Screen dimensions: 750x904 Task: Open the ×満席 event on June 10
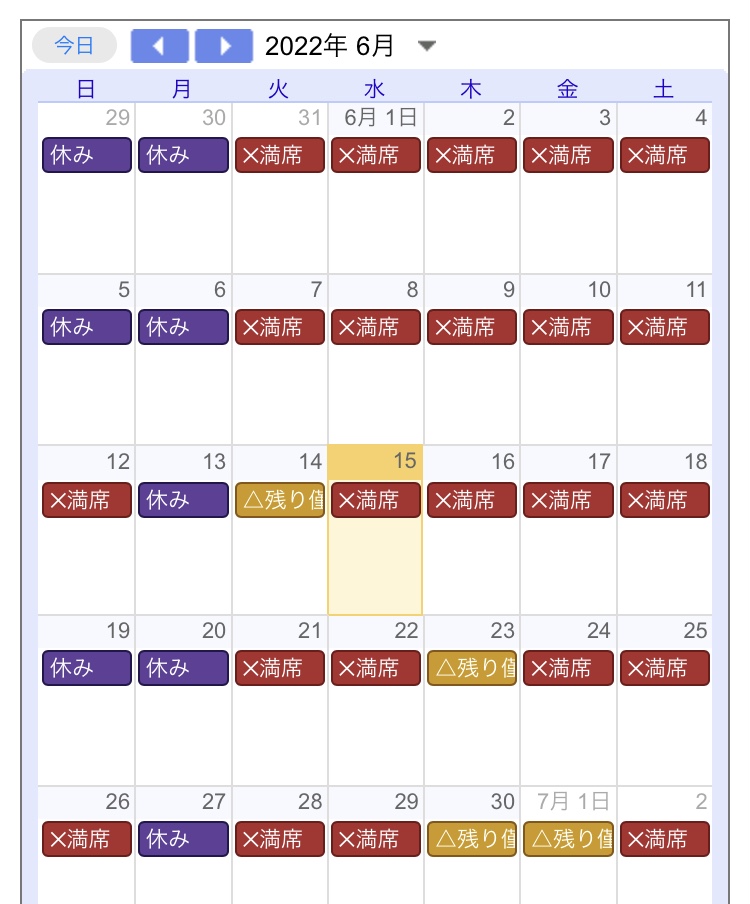coord(568,327)
